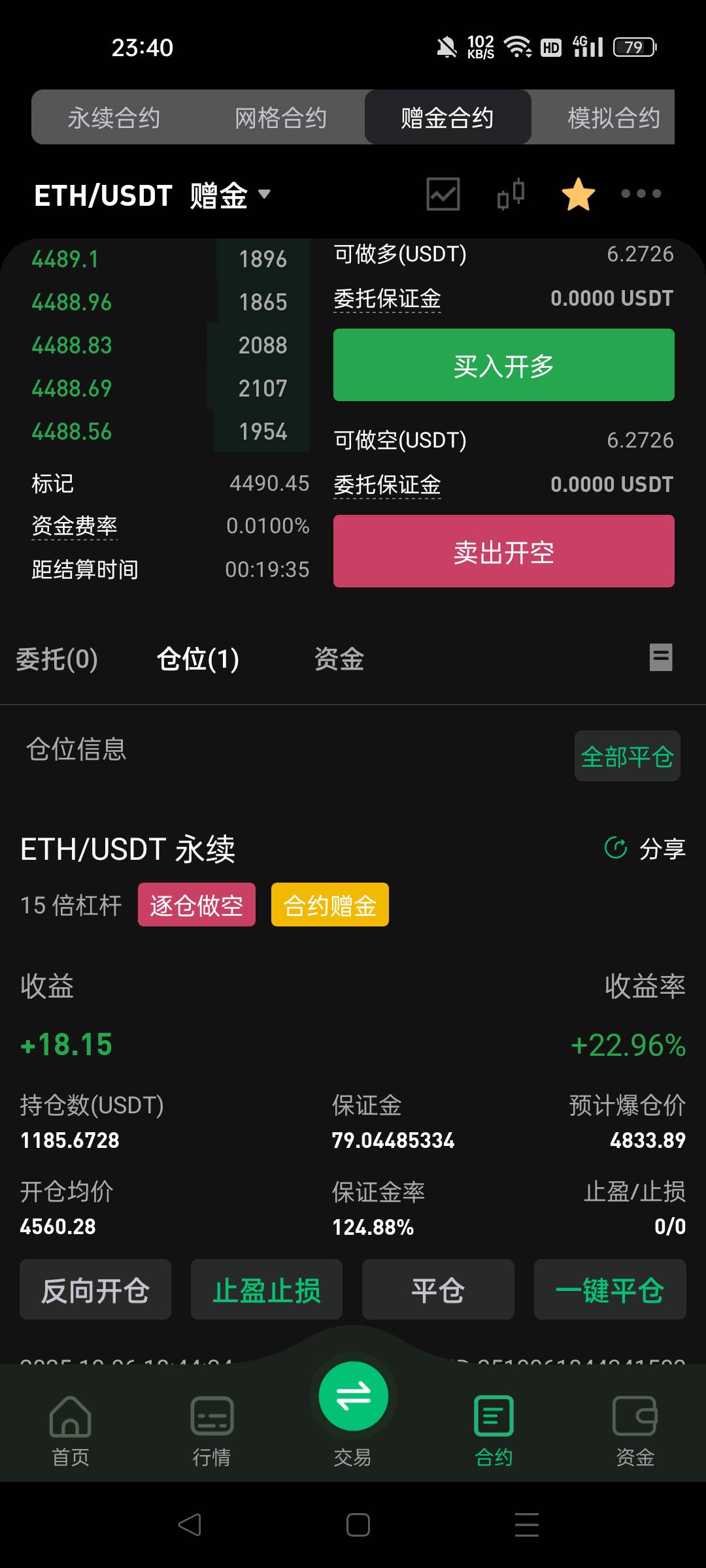
Task: Share the ETH/USDT position via 分享
Action: click(x=645, y=849)
